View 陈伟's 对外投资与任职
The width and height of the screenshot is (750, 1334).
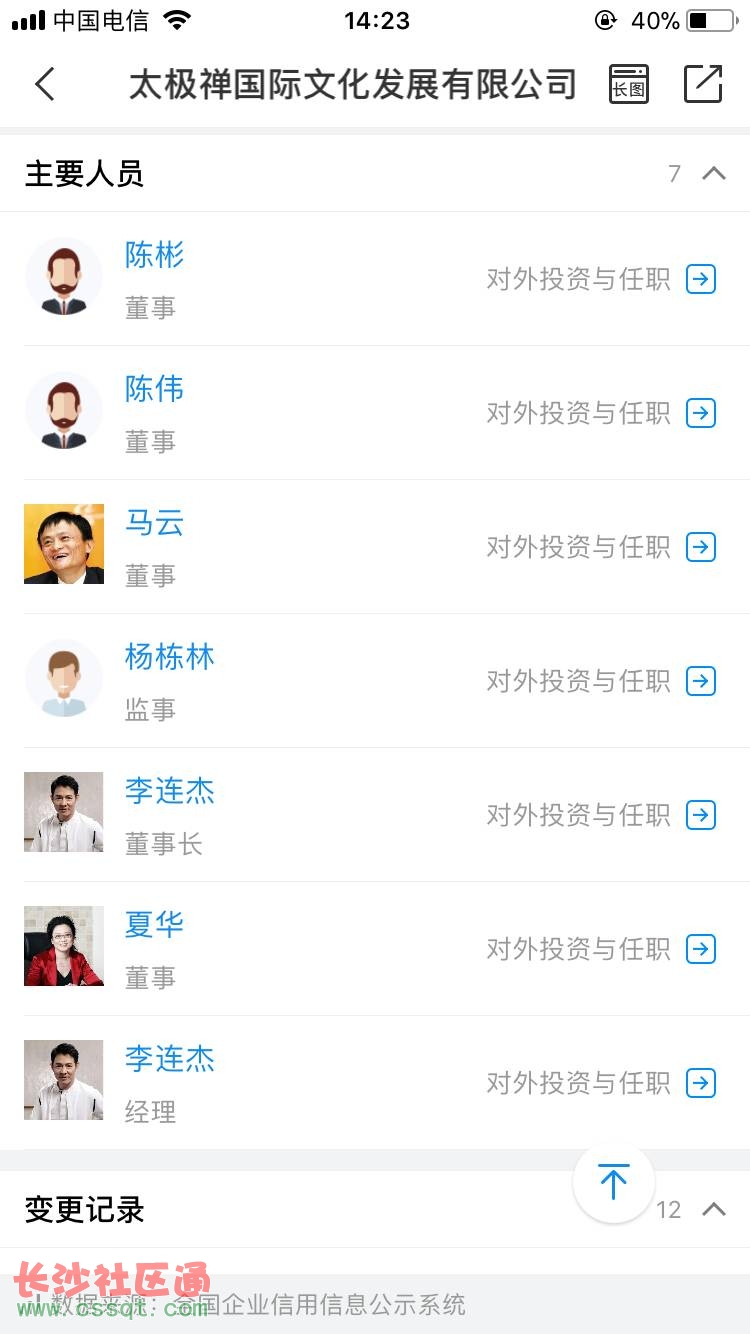tap(600, 413)
